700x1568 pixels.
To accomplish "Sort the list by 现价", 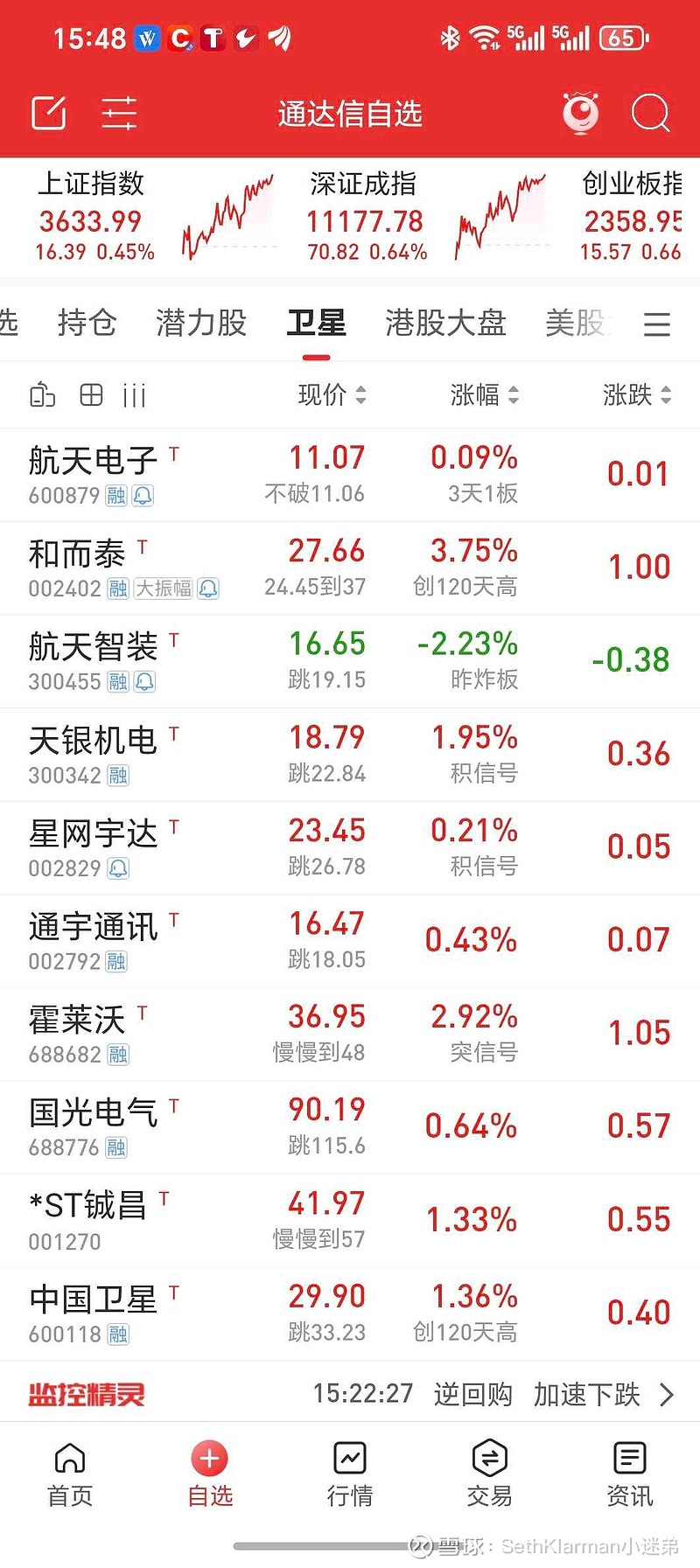I will point(332,395).
